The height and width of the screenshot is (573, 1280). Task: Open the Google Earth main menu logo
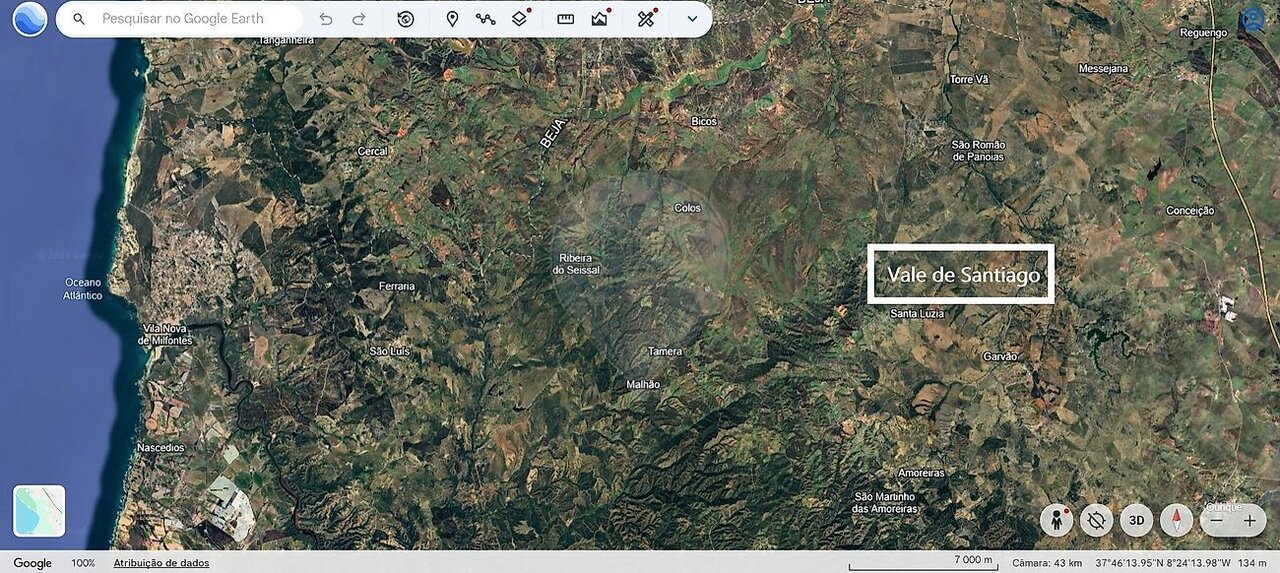click(x=30, y=19)
